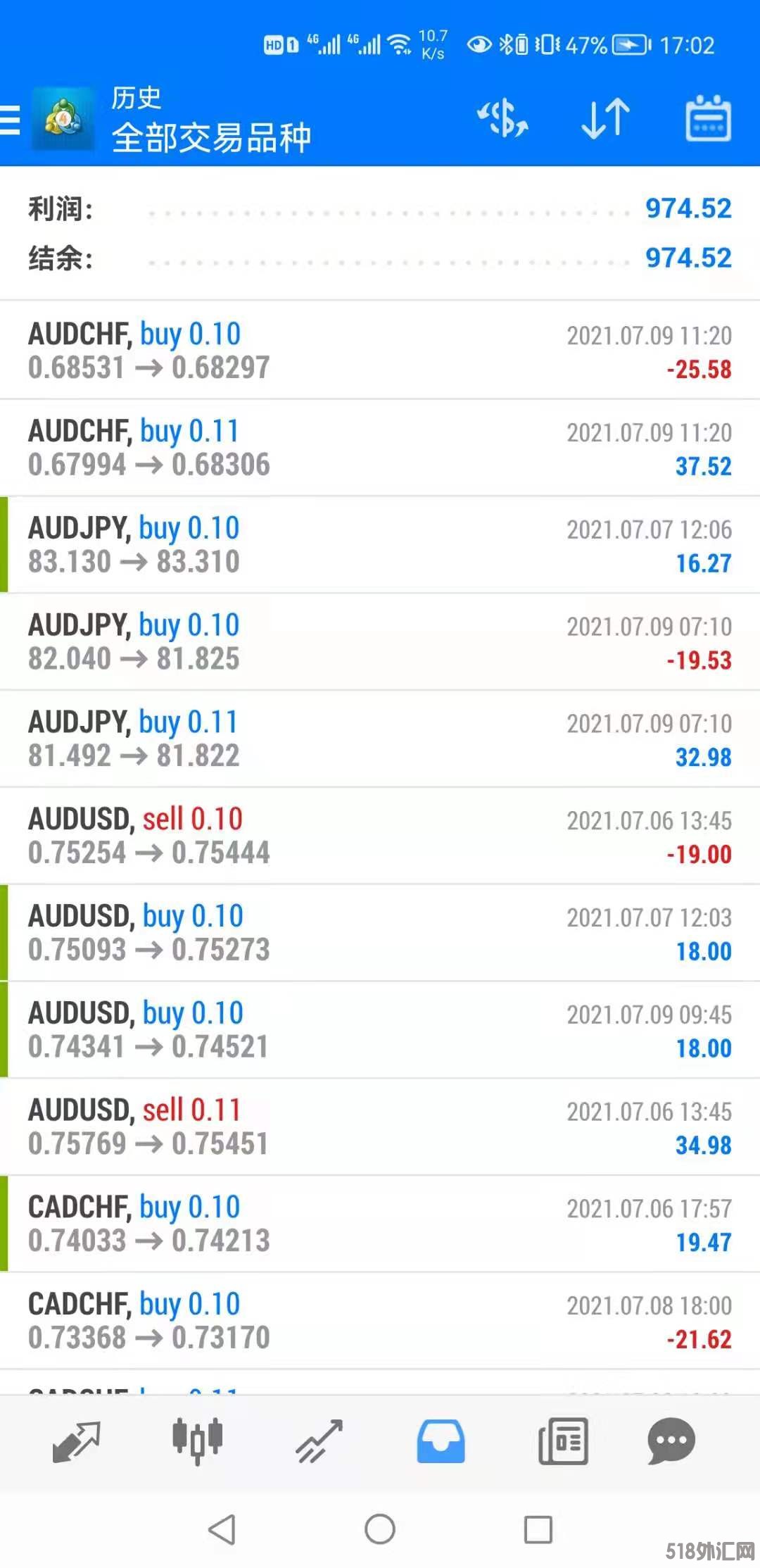Image resolution: width=760 pixels, height=1568 pixels.
Task: Open the News tab
Action: pyautogui.click(x=562, y=1441)
